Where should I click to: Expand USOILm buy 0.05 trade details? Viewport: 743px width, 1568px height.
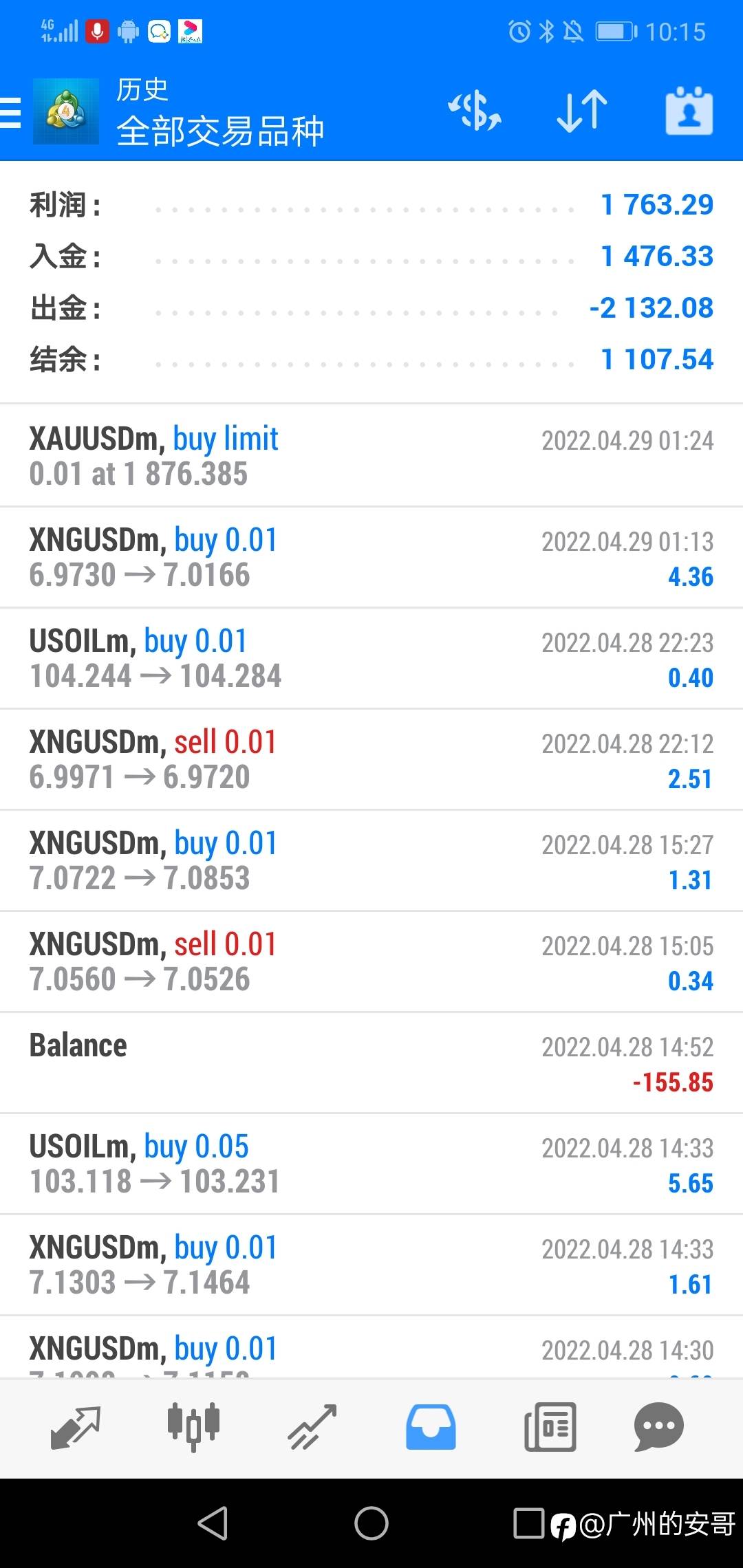pos(371,1164)
